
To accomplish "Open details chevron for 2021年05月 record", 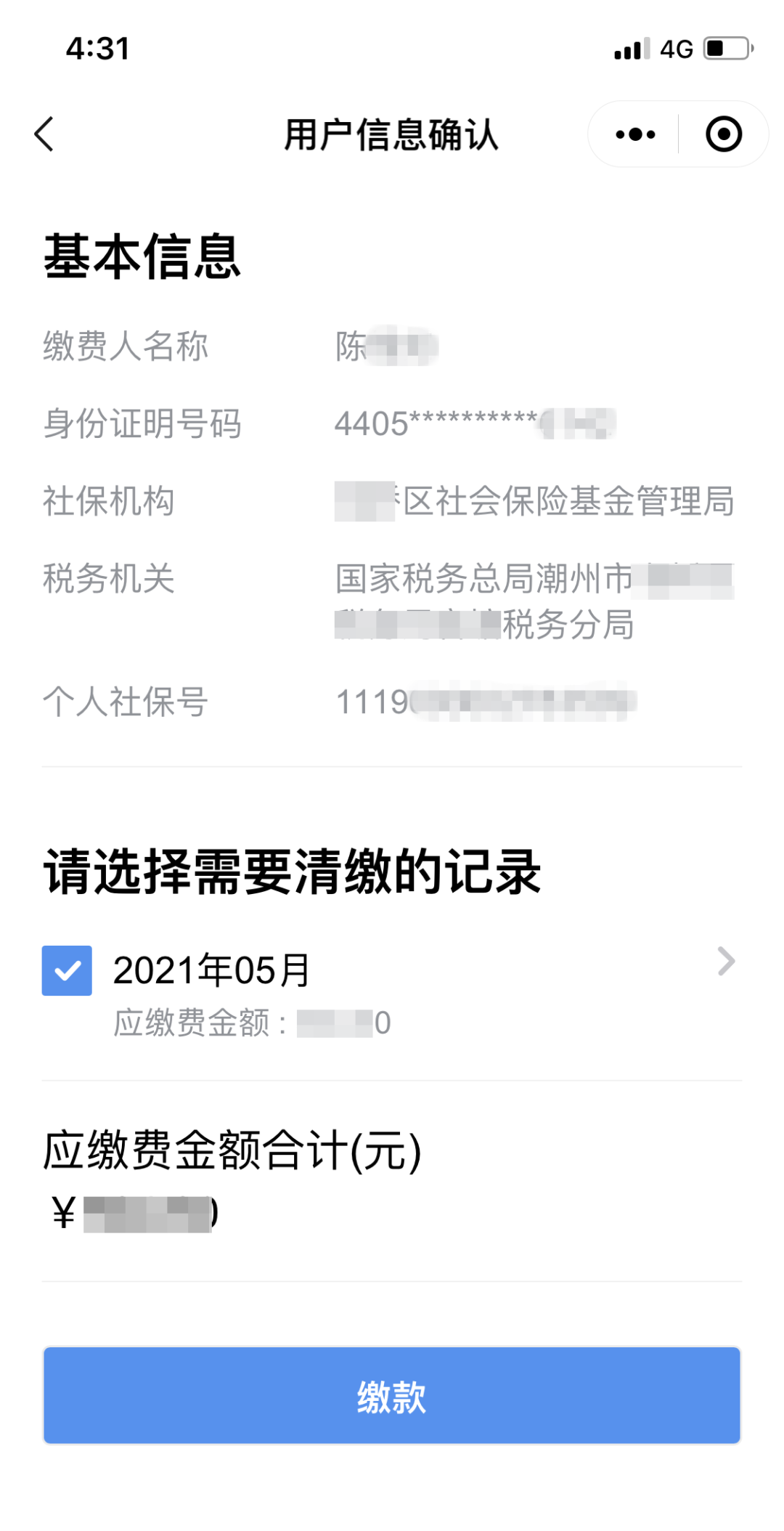I will (x=726, y=962).
